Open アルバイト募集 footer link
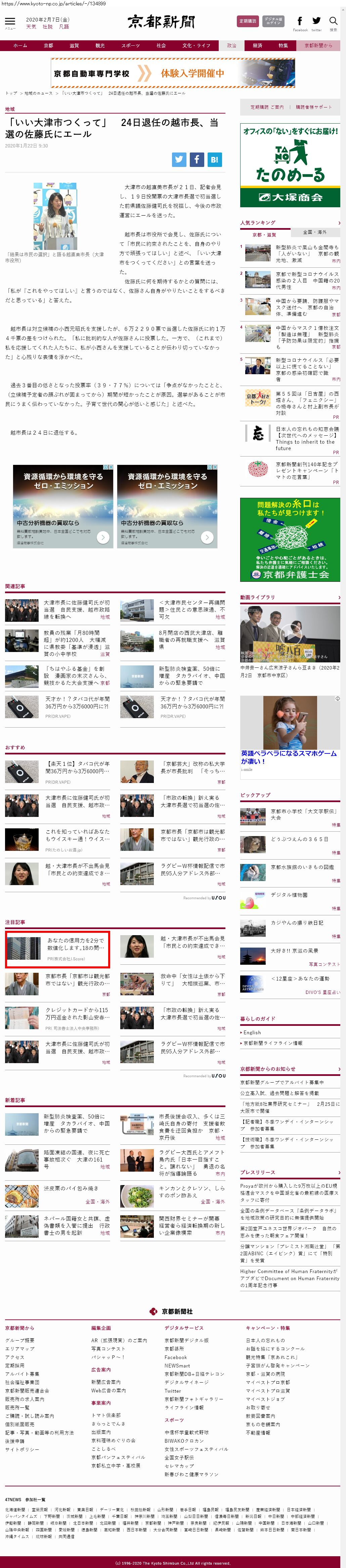This screenshot has height=1568, width=346. [22, 1373]
